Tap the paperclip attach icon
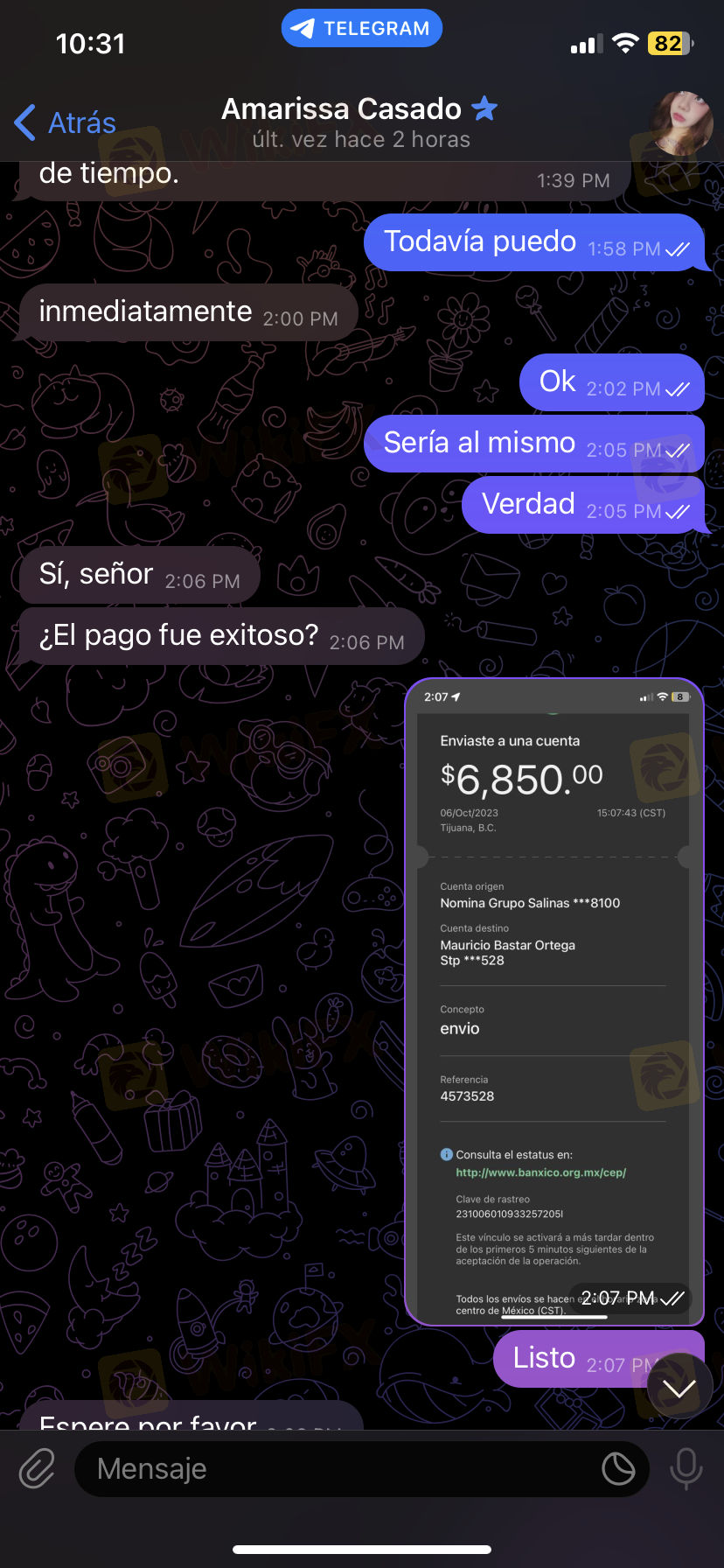 point(37,1468)
